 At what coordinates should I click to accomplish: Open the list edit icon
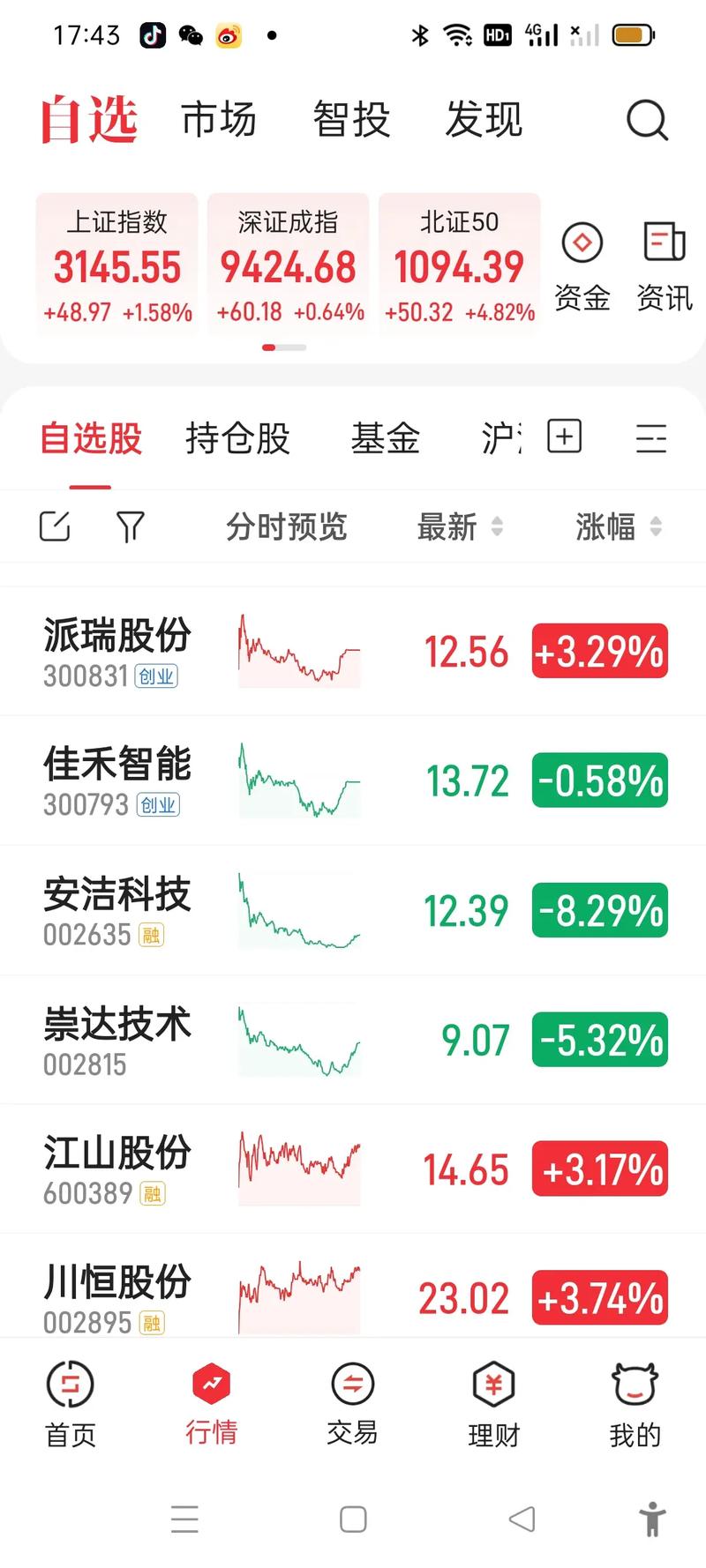[x=54, y=526]
